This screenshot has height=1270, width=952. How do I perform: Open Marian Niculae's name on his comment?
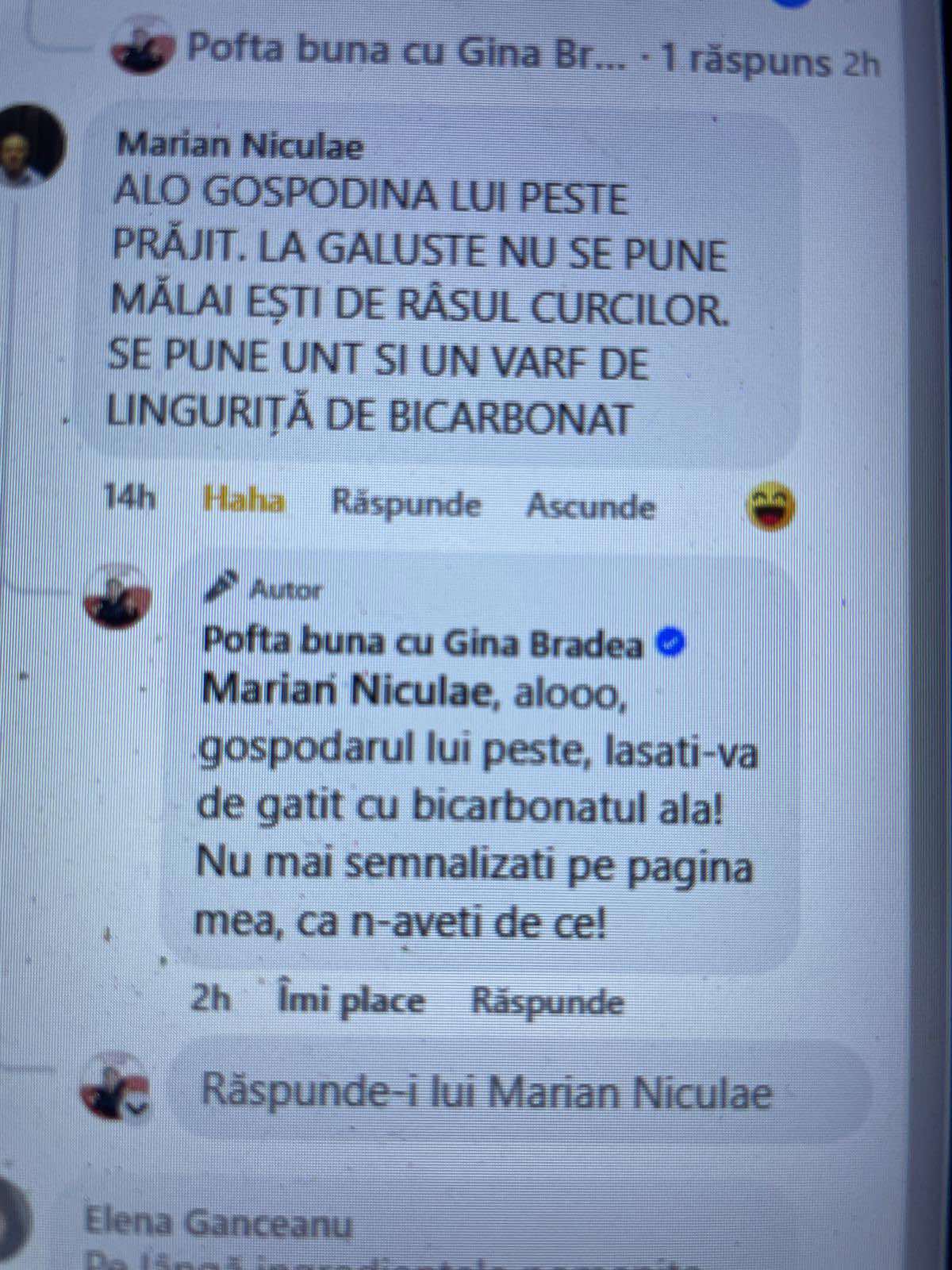(x=240, y=146)
